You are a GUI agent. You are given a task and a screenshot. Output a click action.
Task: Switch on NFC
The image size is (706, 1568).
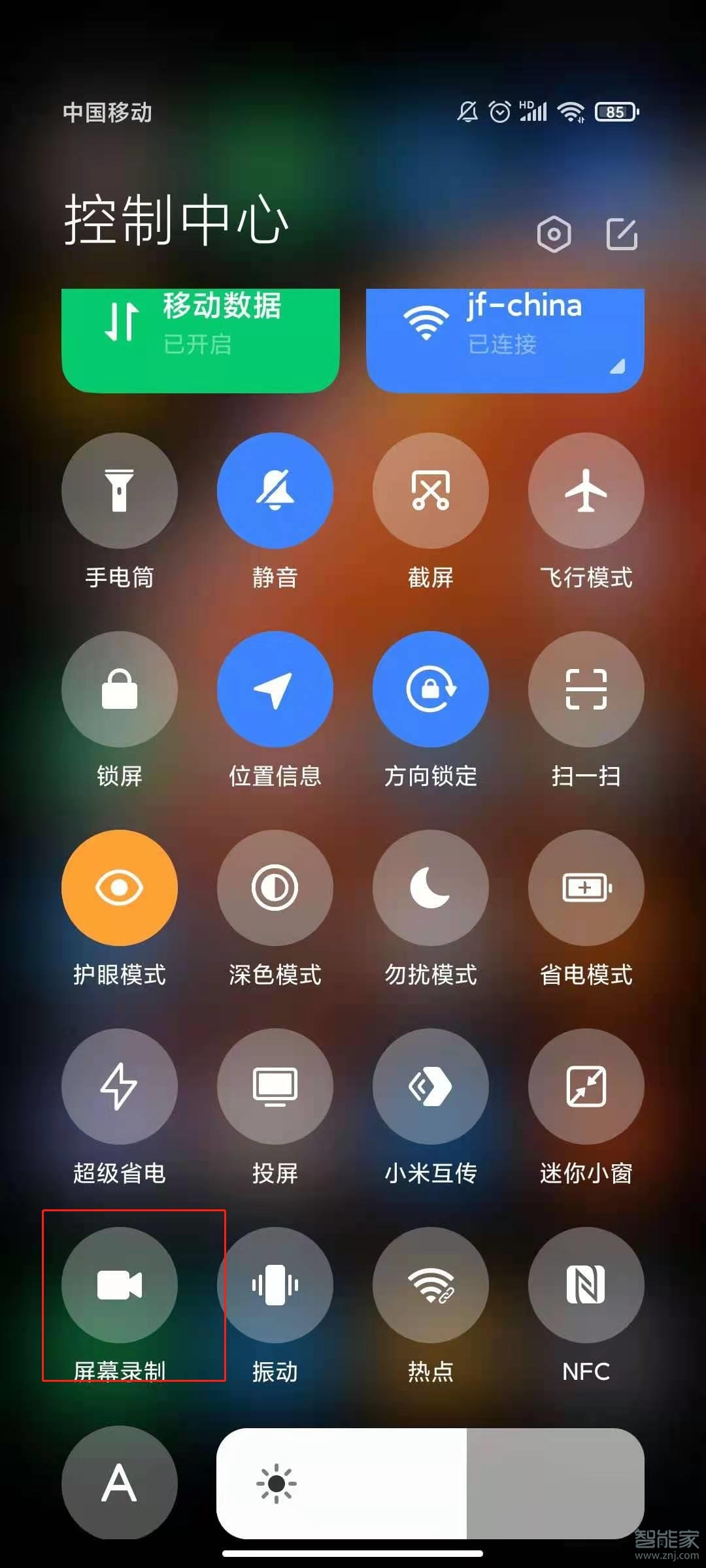pos(587,1284)
